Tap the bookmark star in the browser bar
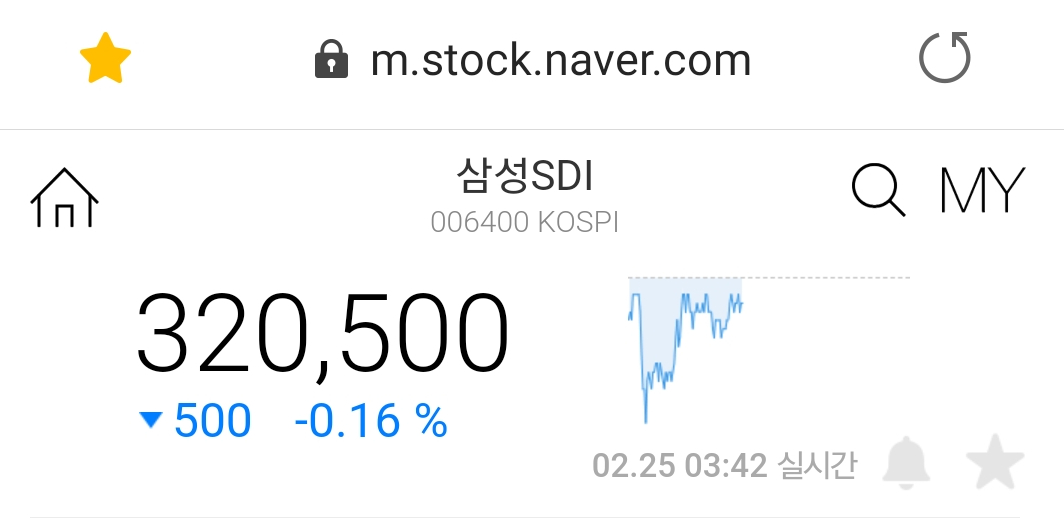This screenshot has width=1064, height=518. point(105,60)
